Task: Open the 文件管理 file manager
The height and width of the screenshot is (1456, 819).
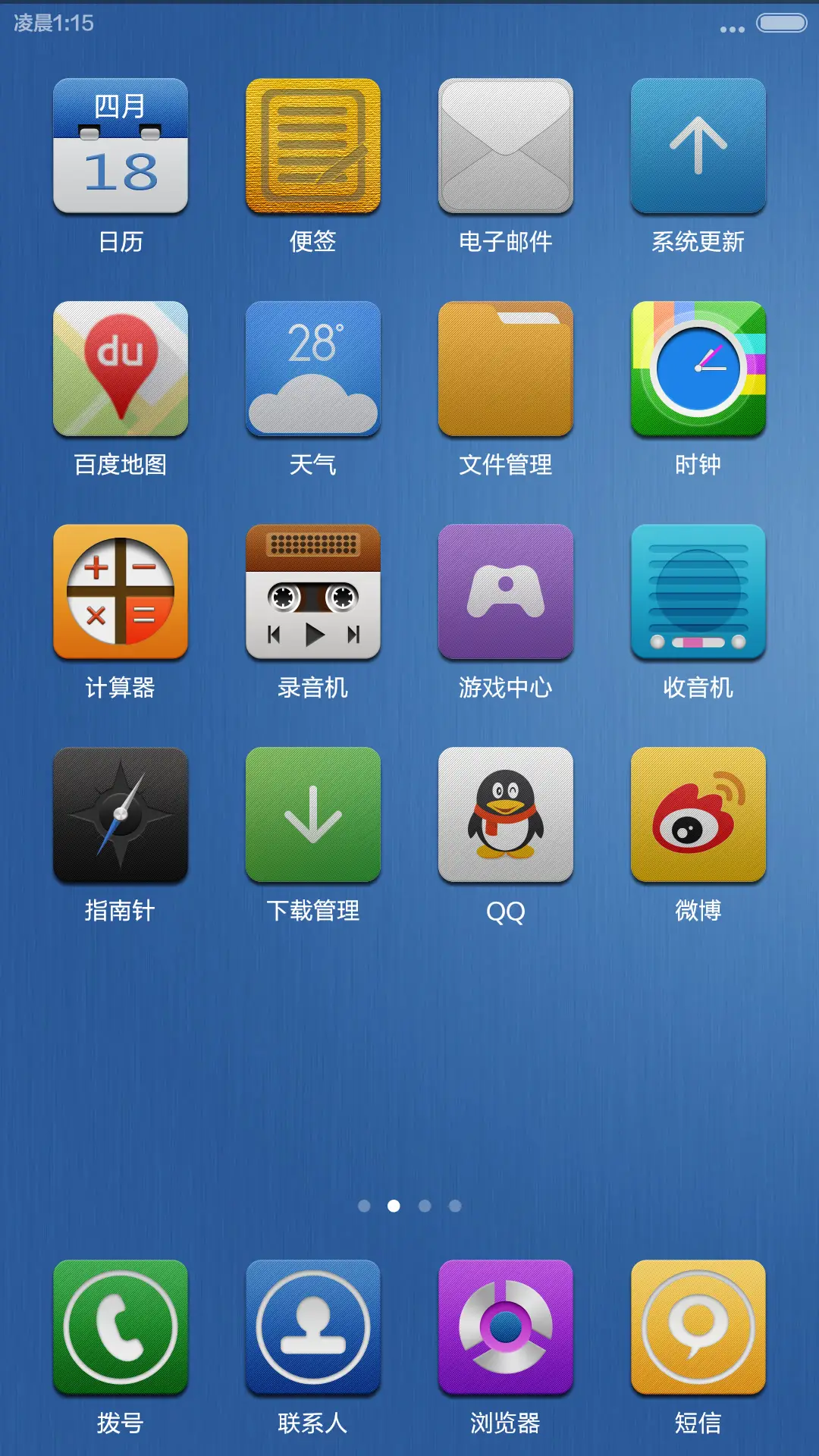Action: 505,369
